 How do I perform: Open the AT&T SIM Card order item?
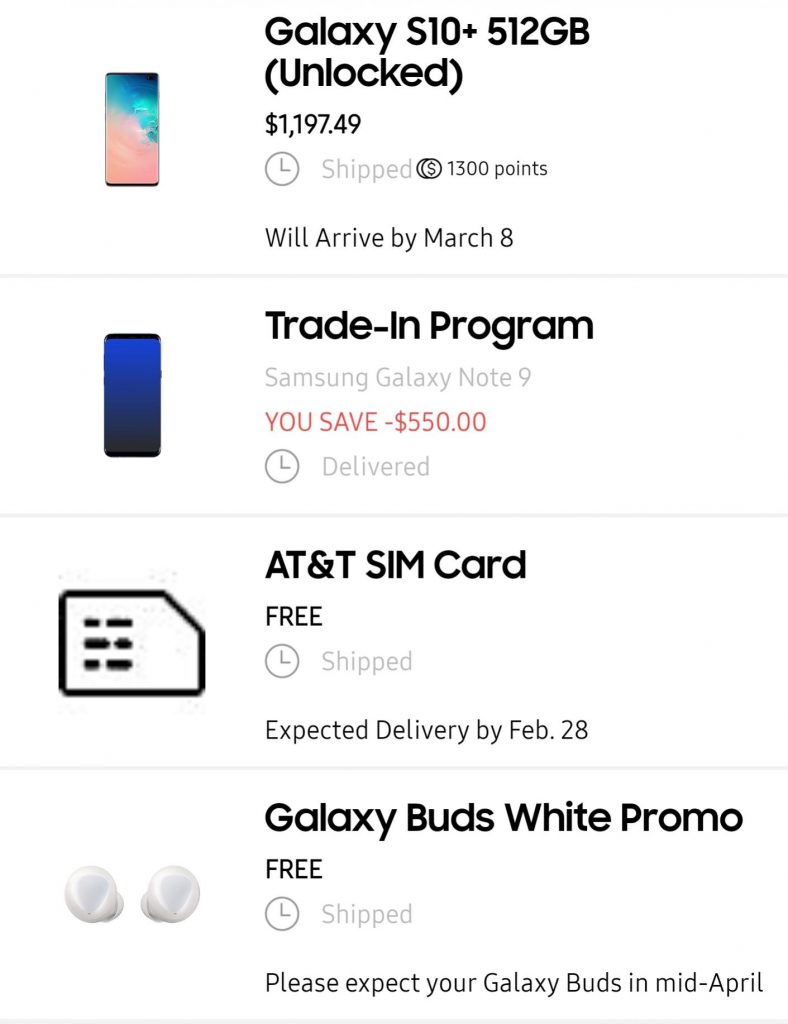tap(395, 566)
